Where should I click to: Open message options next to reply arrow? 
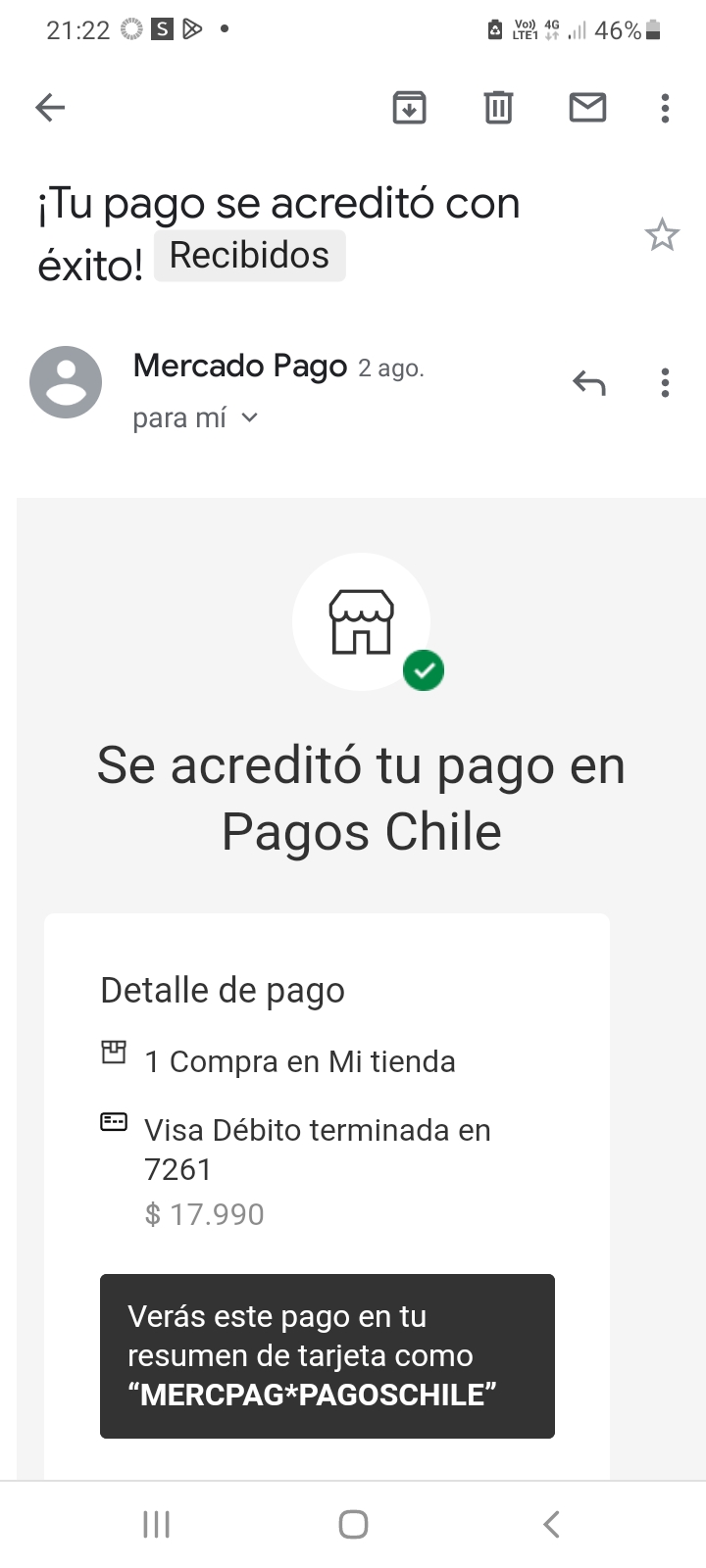click(x=665, y=382)
